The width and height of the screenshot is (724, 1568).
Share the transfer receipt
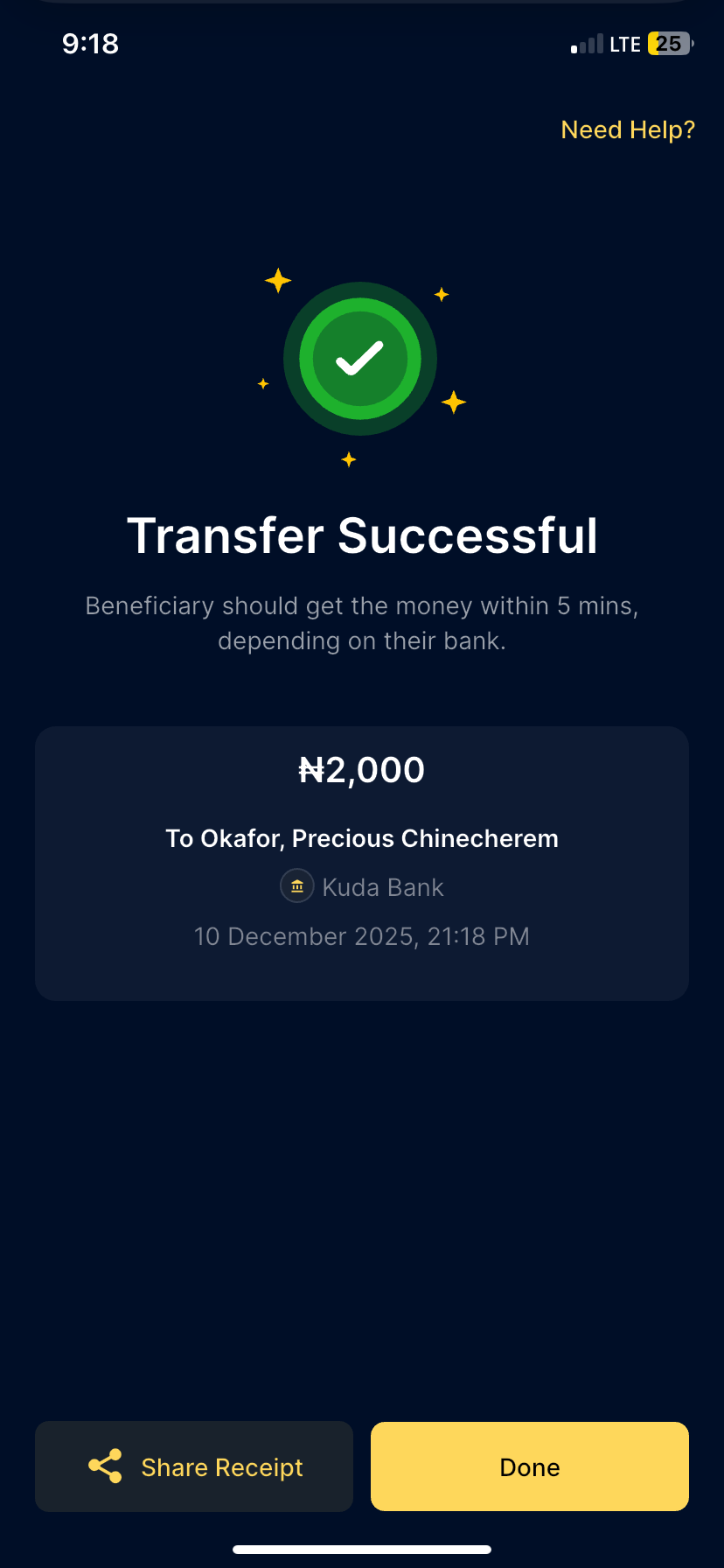coord(194,1466)
